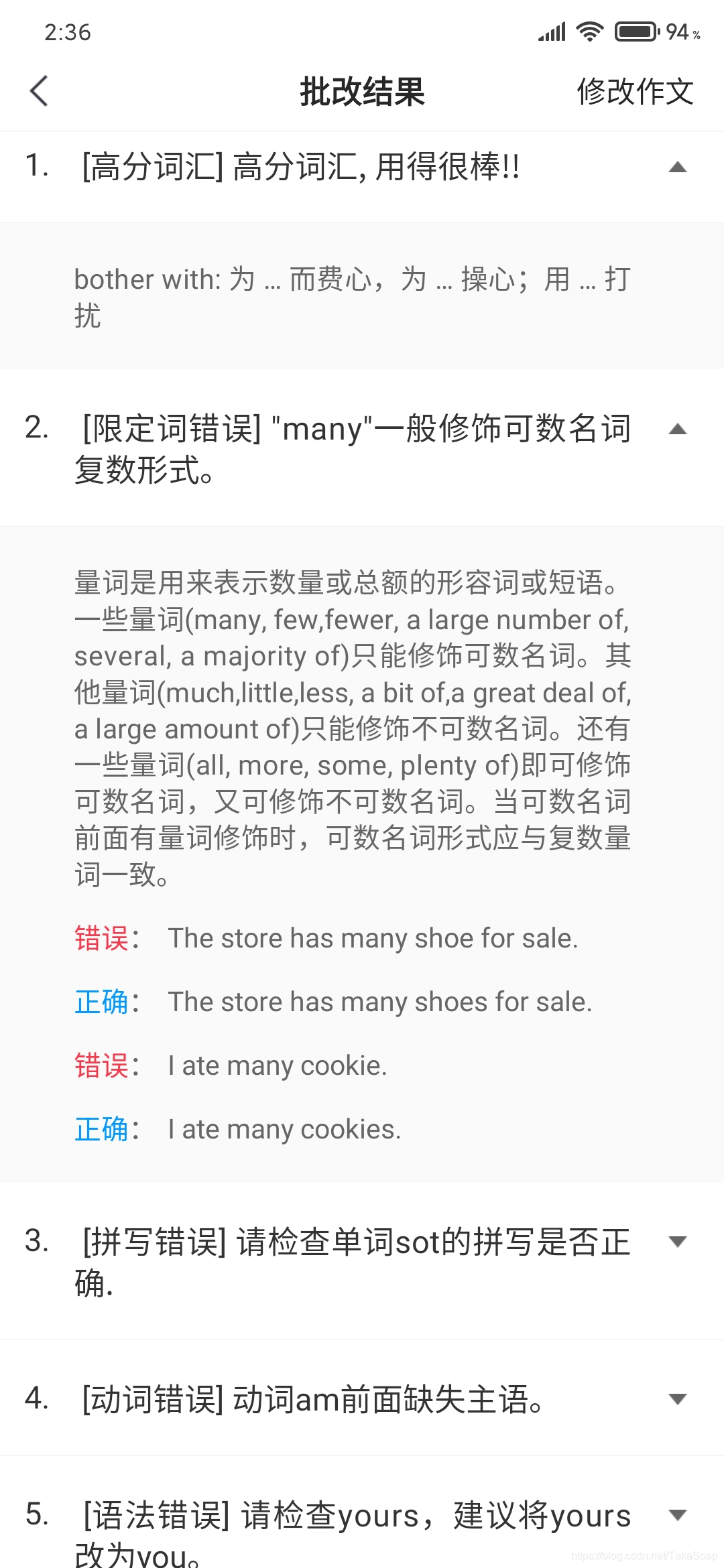724x1568 pixels.
Task: Tap the percent symbol beside battery level
Action: (x=695, y=35)
